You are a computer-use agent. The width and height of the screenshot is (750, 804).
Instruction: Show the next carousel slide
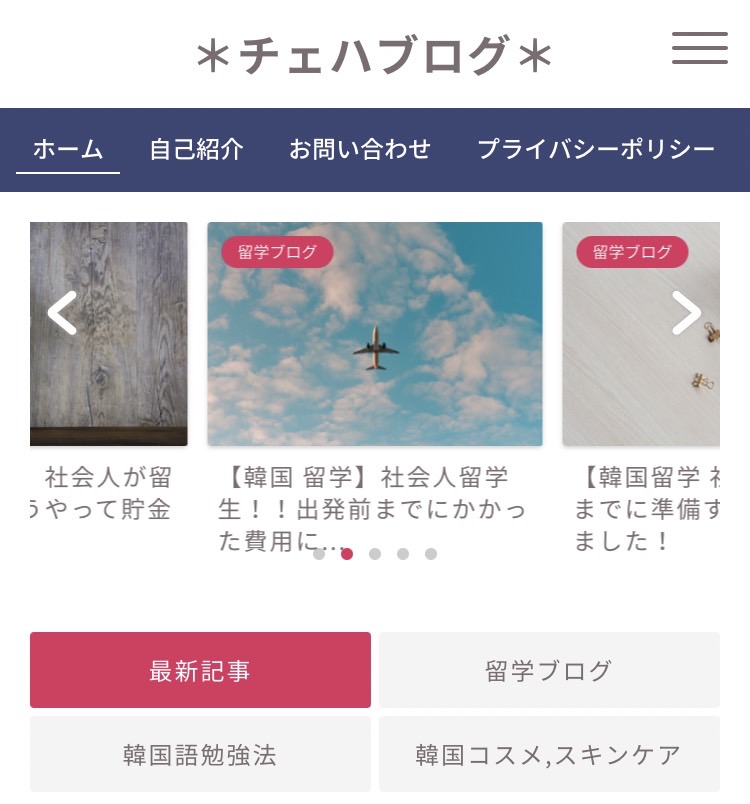[x=686, y=313]
